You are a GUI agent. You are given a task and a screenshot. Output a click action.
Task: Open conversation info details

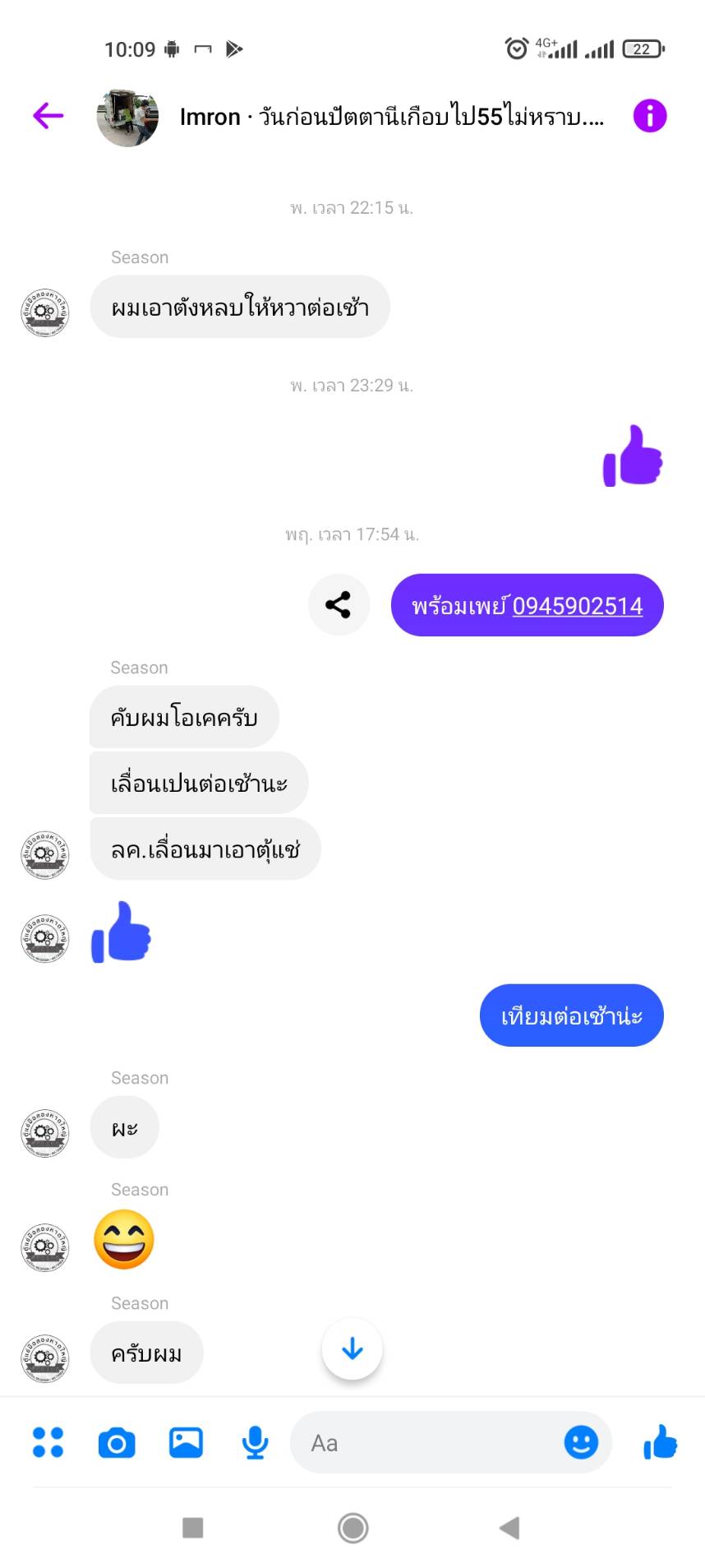point(649,116)
